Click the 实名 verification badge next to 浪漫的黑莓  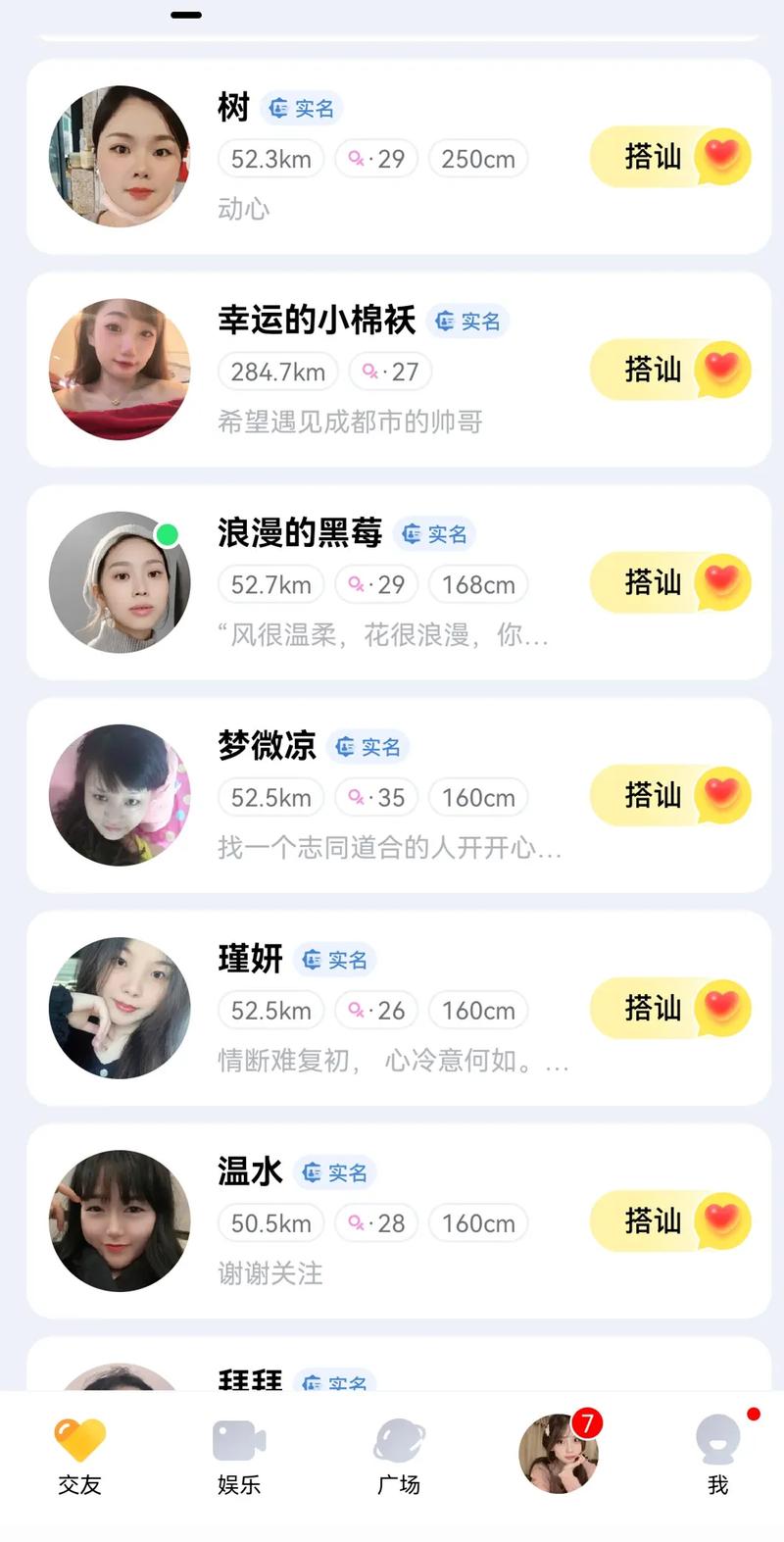[x=435, y=534]
